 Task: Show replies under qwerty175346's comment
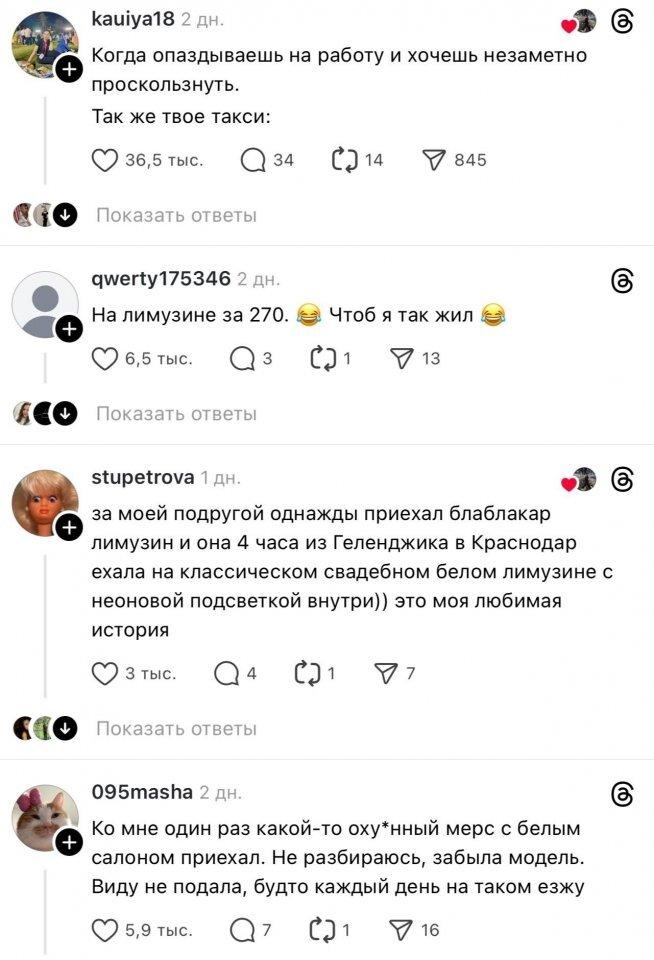(176, 413)
